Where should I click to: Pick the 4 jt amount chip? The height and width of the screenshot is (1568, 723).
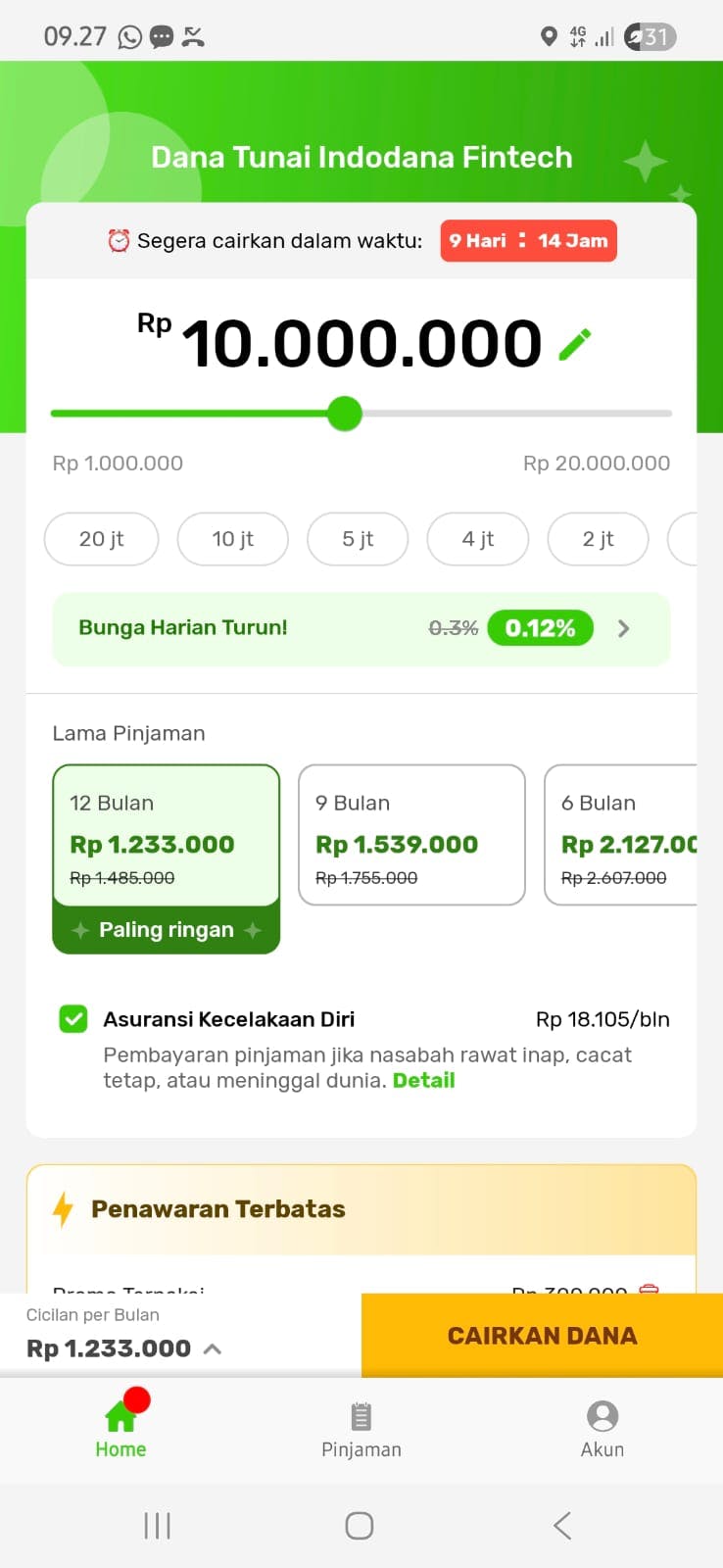coord(478,539)
